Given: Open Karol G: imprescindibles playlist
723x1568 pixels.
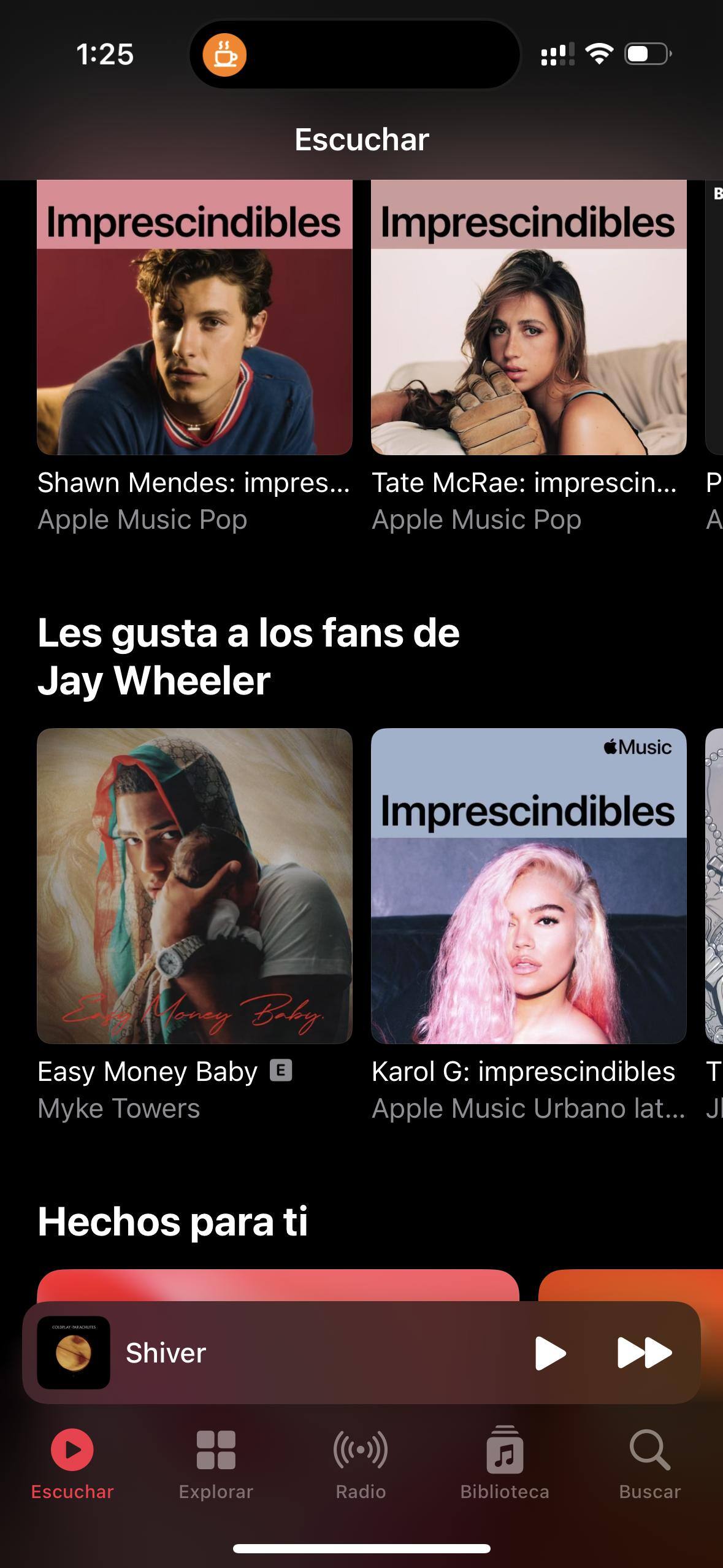Looking at the screenshot, I should [x=529, y=886].
